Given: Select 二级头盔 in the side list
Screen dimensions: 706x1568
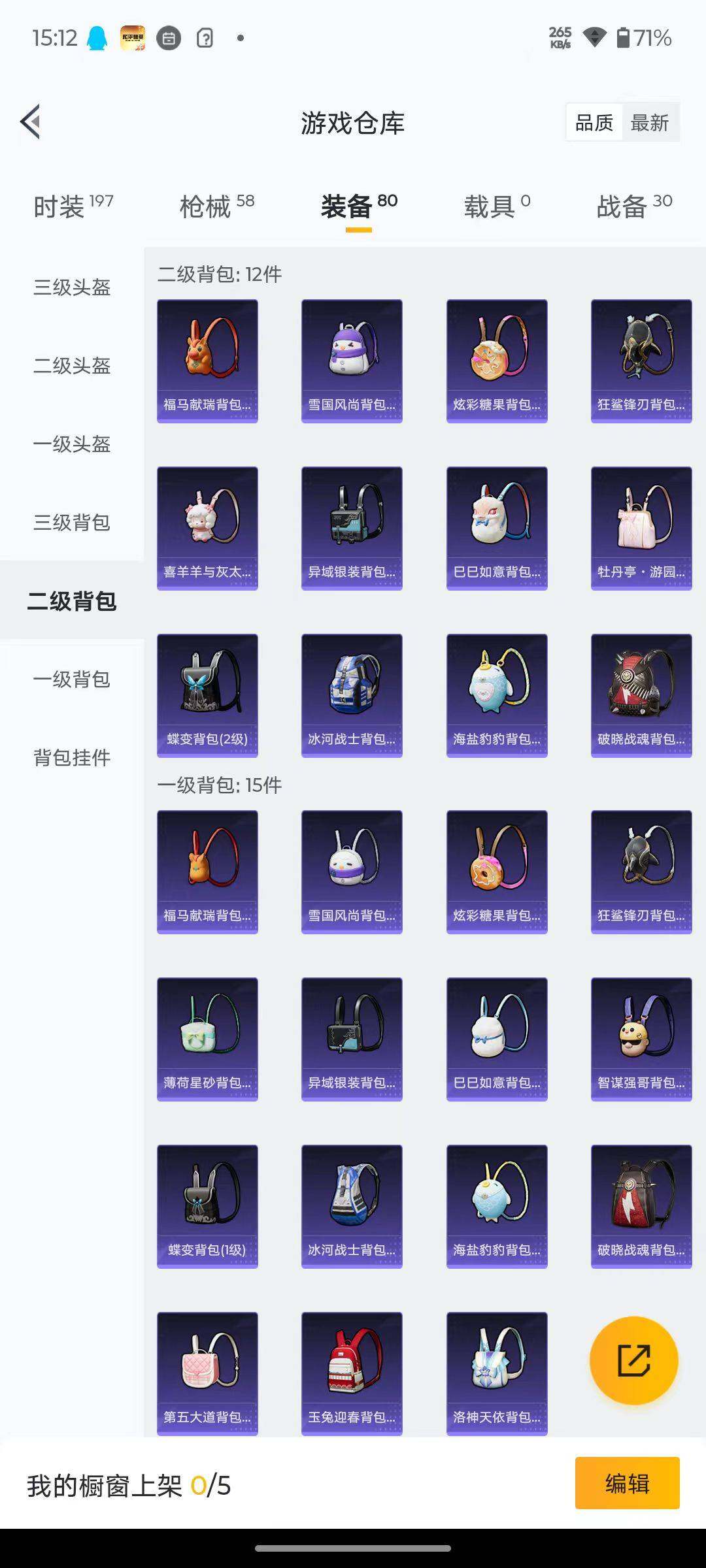Looking at the screenshot, I should click(x=72, y=365).
